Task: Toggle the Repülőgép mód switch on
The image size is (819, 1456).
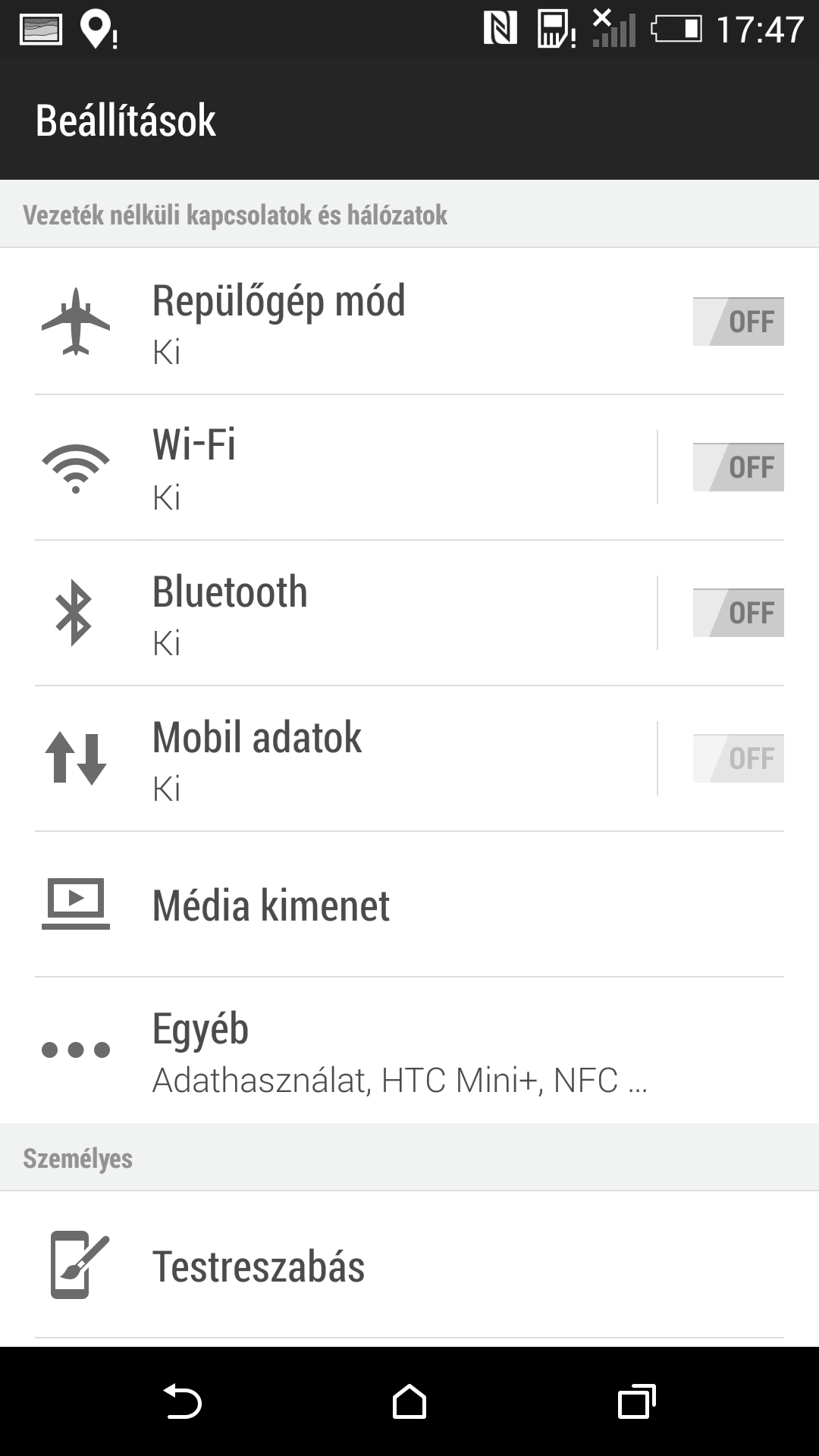Action: coord(738,322)
